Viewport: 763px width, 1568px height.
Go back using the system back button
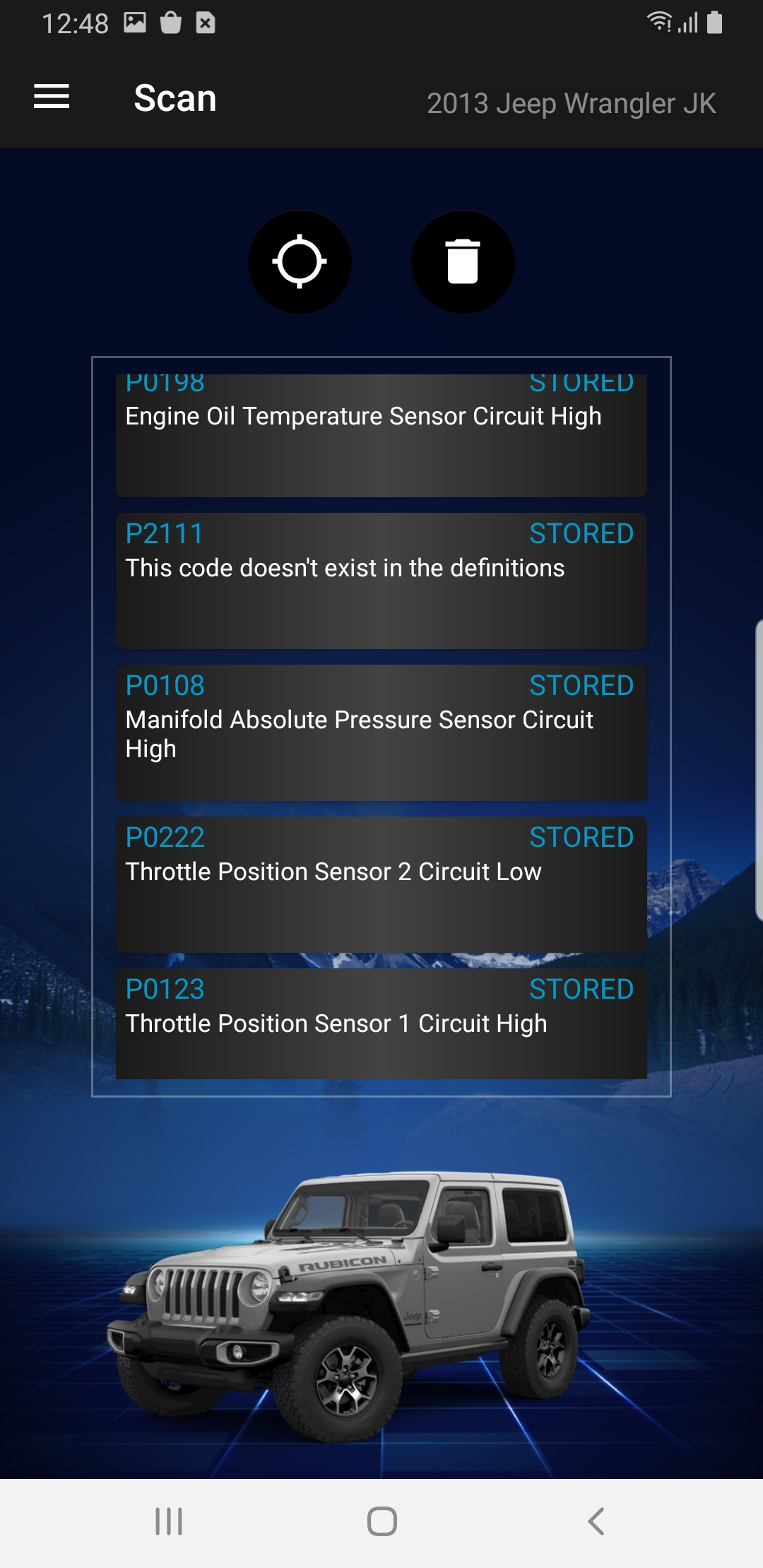coord(596,1521)
